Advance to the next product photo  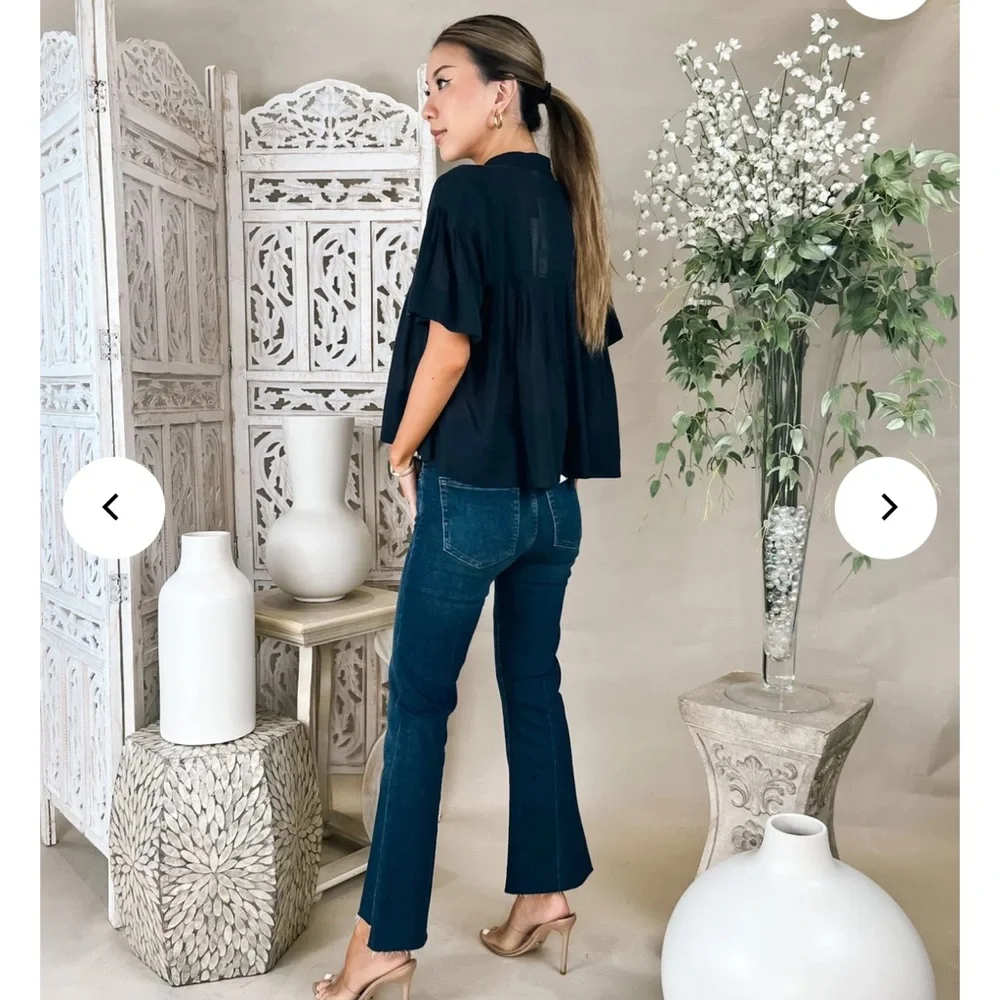(886, 507)
